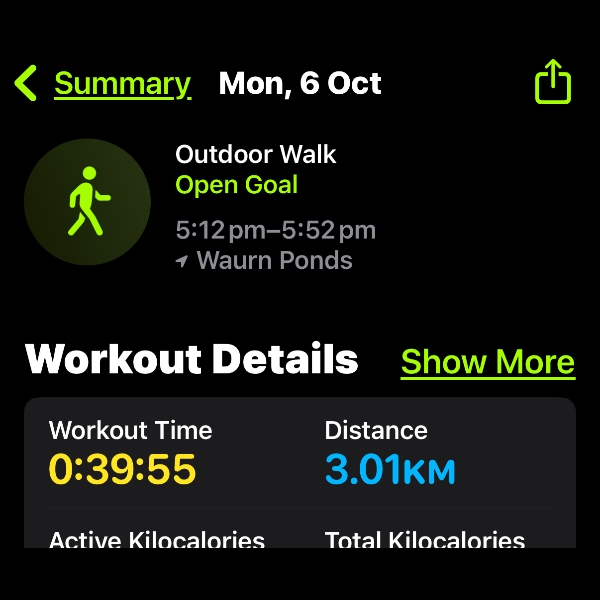Share this workout
600x600 pixels.
(x=553, y=82)
